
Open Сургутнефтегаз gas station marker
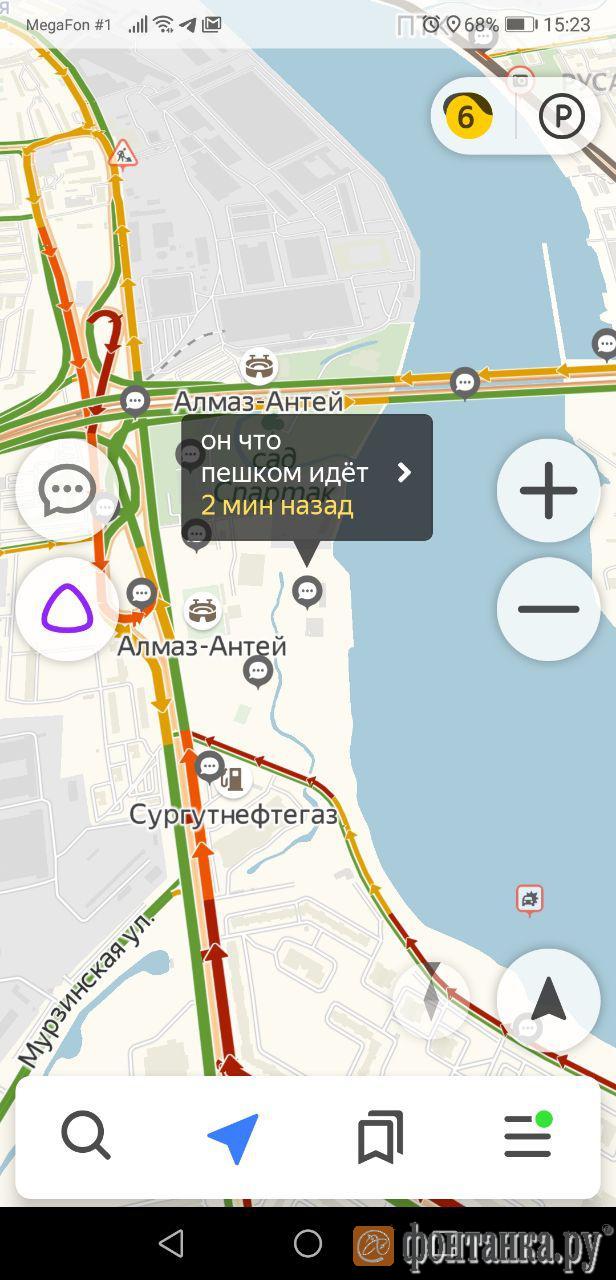233,778
